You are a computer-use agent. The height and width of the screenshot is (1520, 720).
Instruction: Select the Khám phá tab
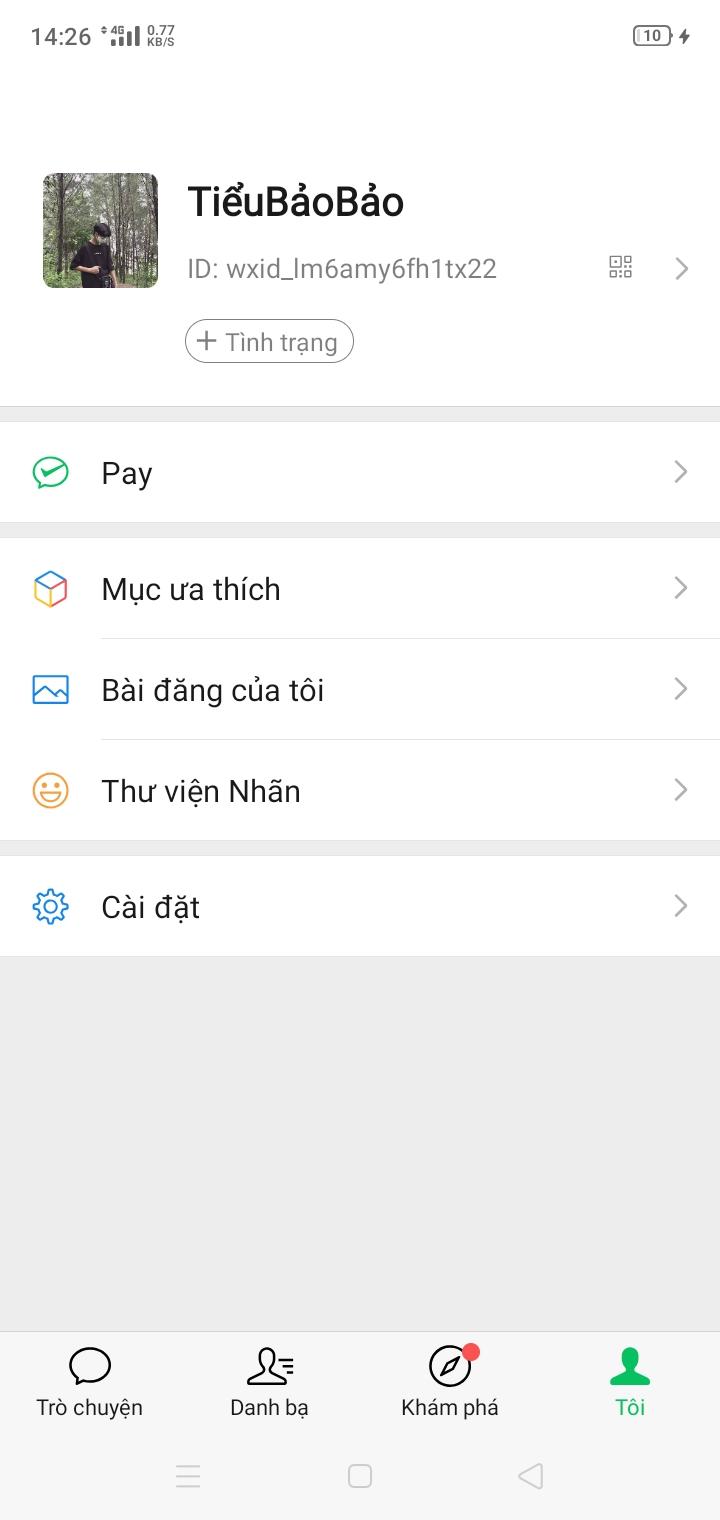pyautogui.click(x=450, y=1382)
